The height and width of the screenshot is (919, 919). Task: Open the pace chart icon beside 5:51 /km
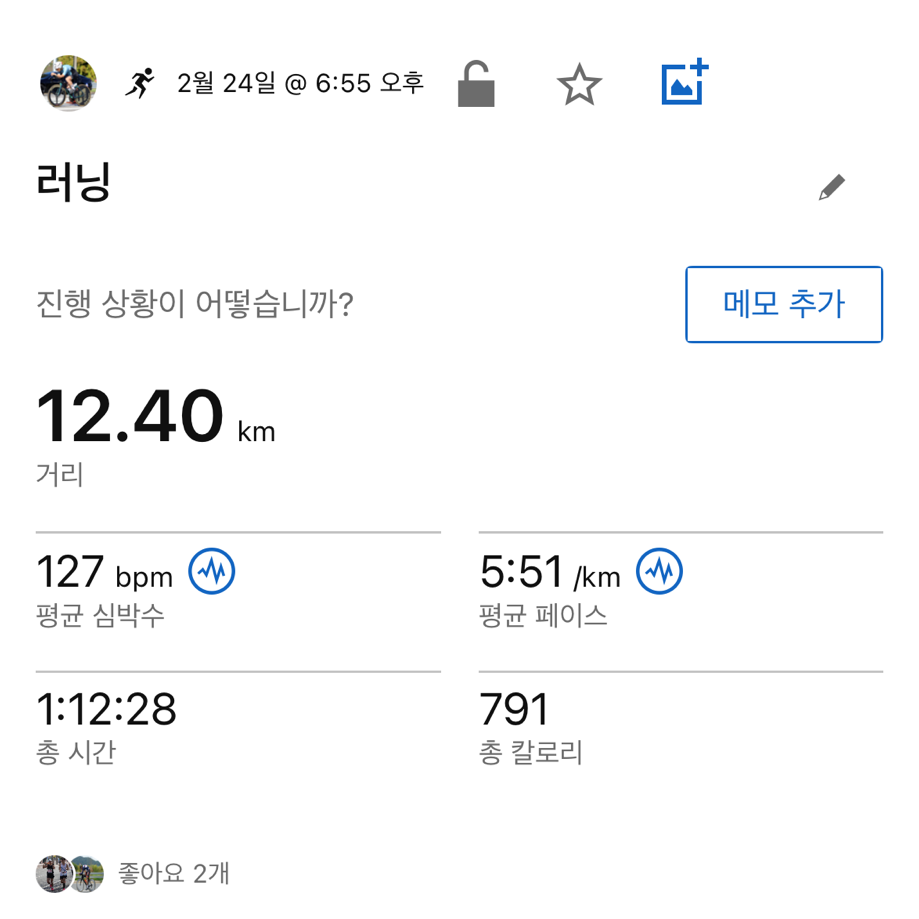[x=660, y=573]
